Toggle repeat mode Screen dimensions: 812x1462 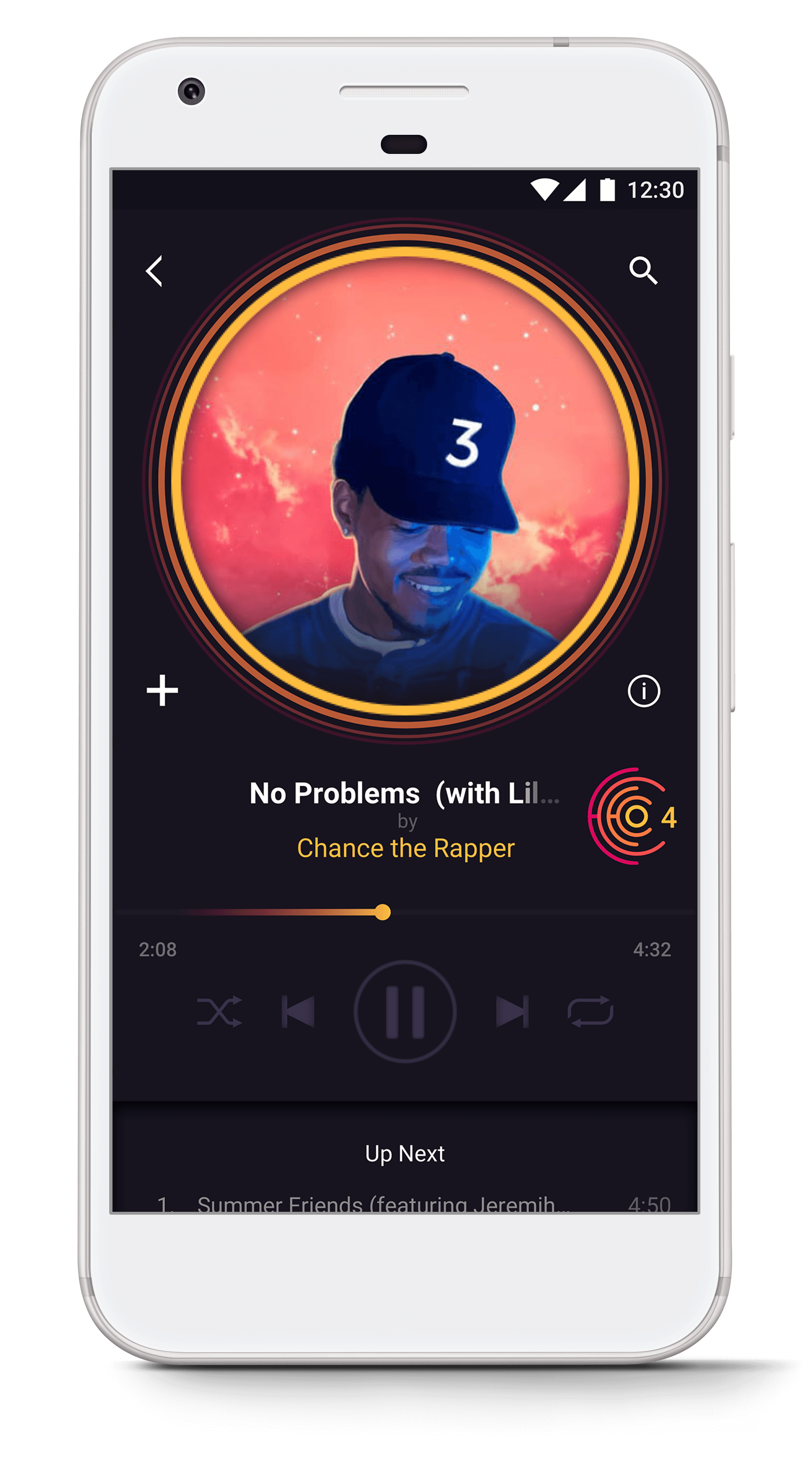(590, 1011)
